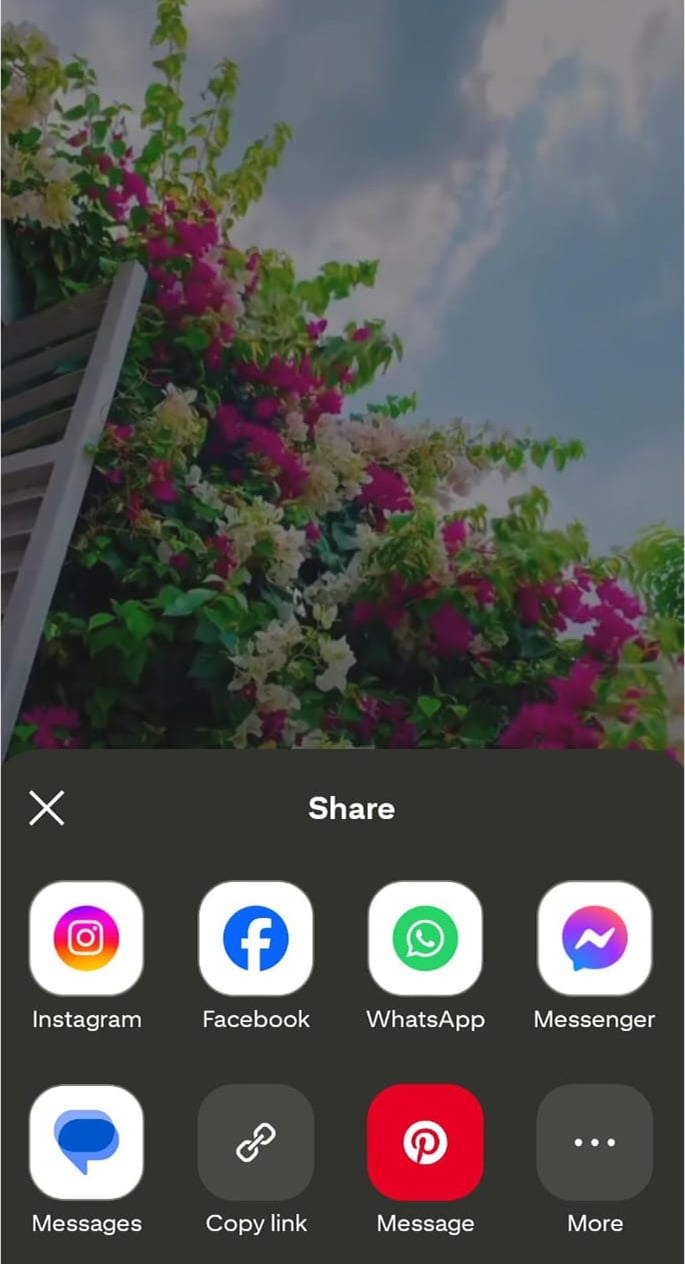Open the Messages app option
This screenshot has height=1264, width=685.
coord(86,1142)
